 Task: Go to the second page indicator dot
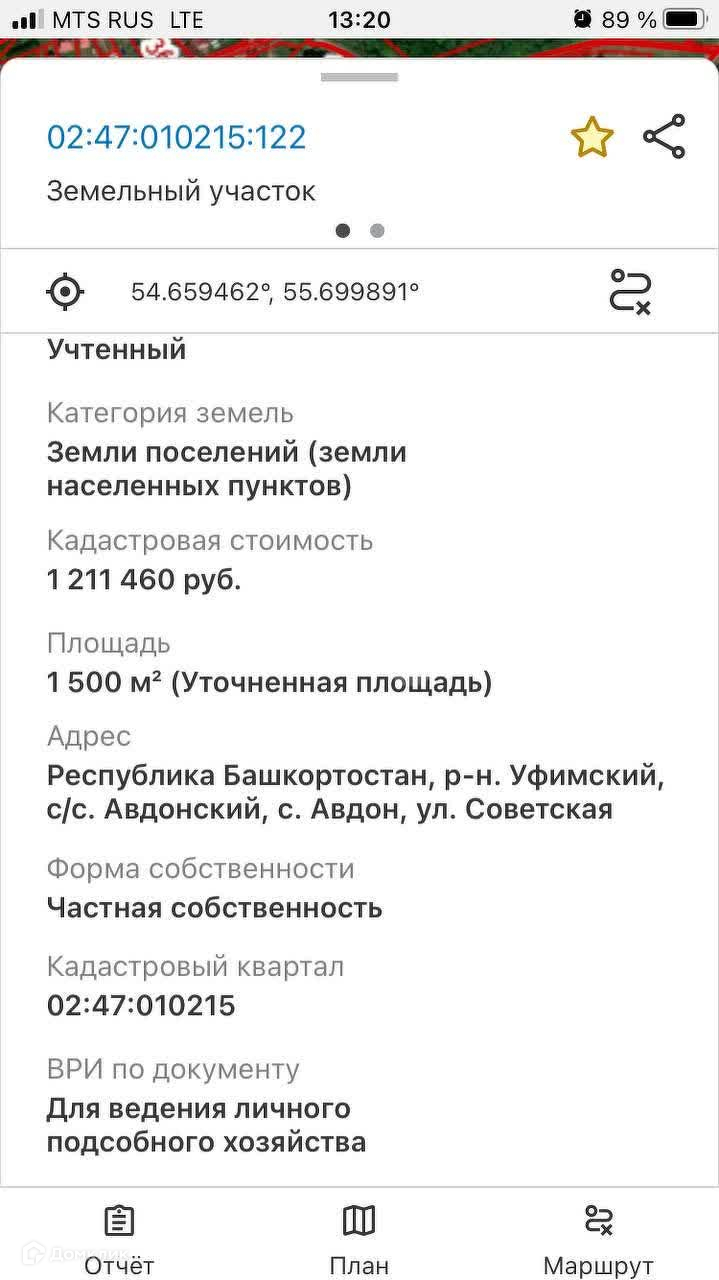pos(377,231)
